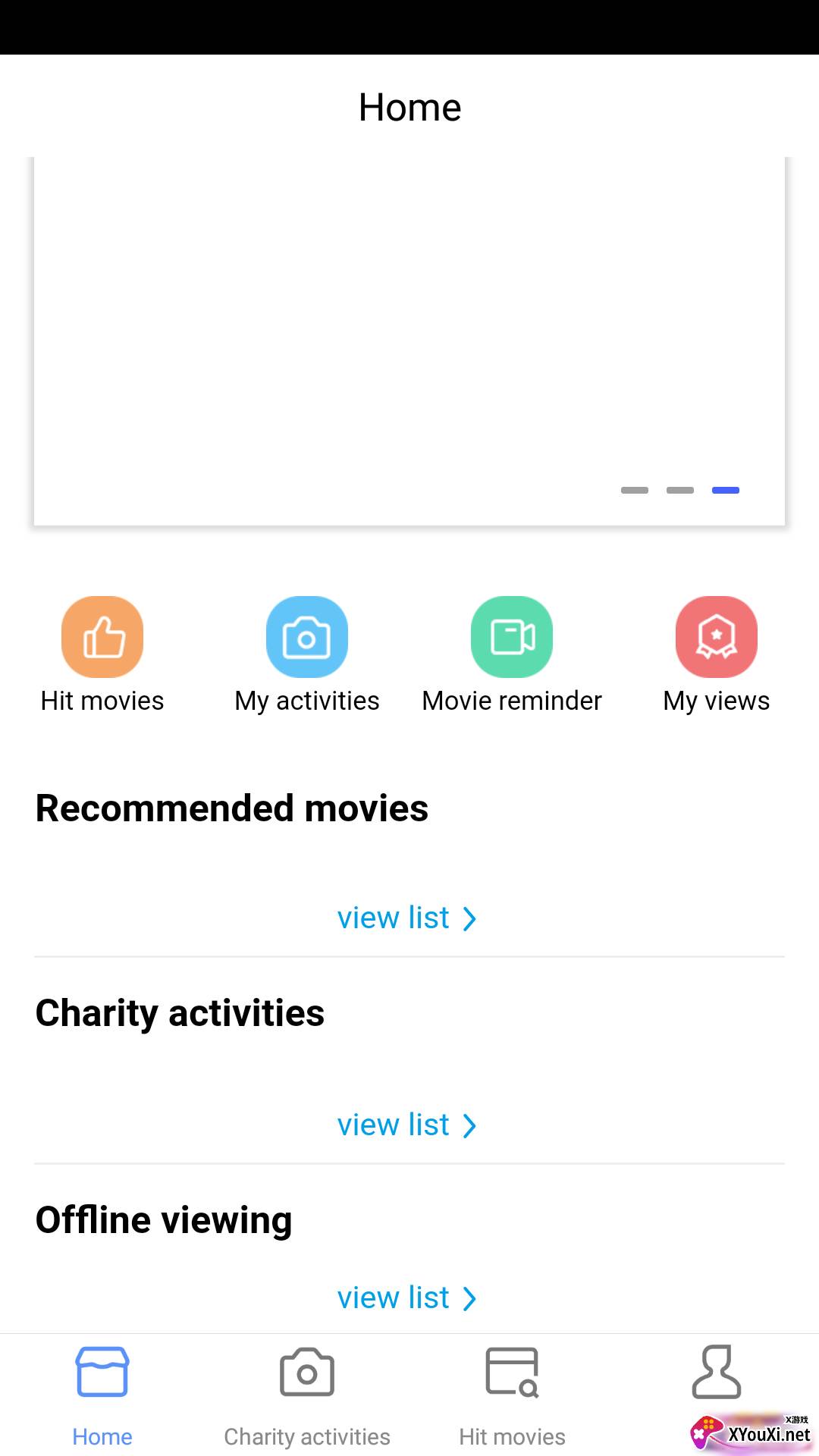
Task: Open the profile tab with person icon
Action: (717, 1374)
